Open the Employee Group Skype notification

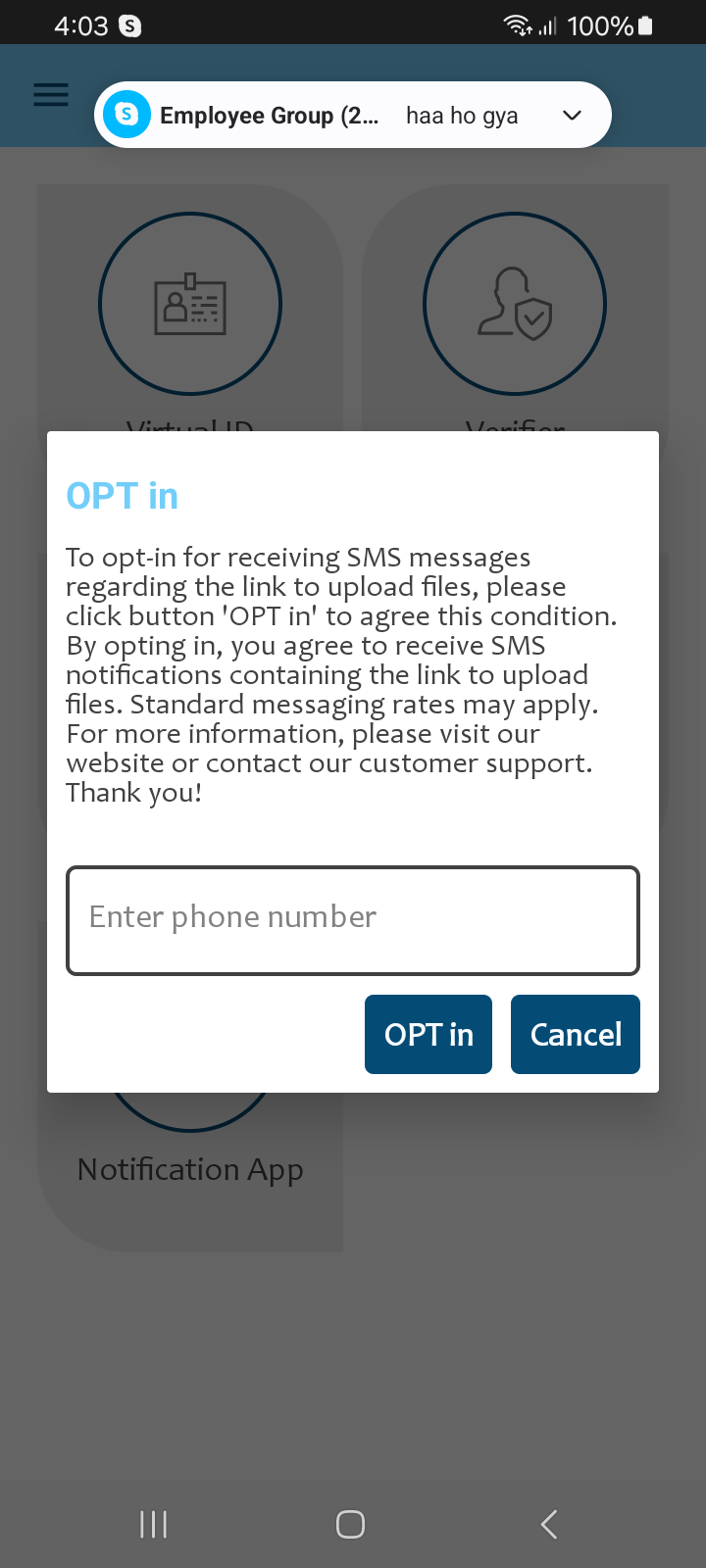(x=294, y=116)
